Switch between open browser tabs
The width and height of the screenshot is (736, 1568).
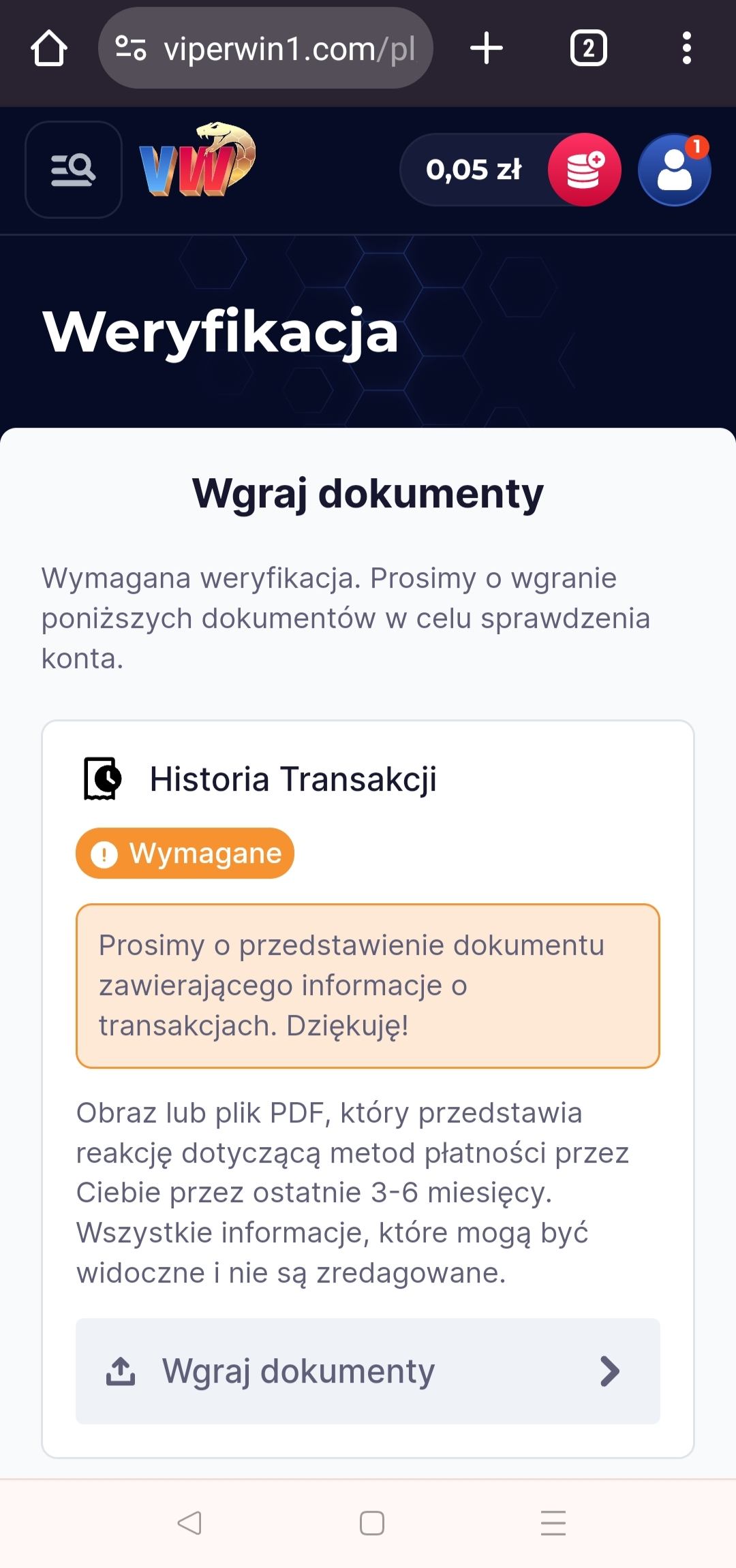pyautogui.click(x=589, y=48)
